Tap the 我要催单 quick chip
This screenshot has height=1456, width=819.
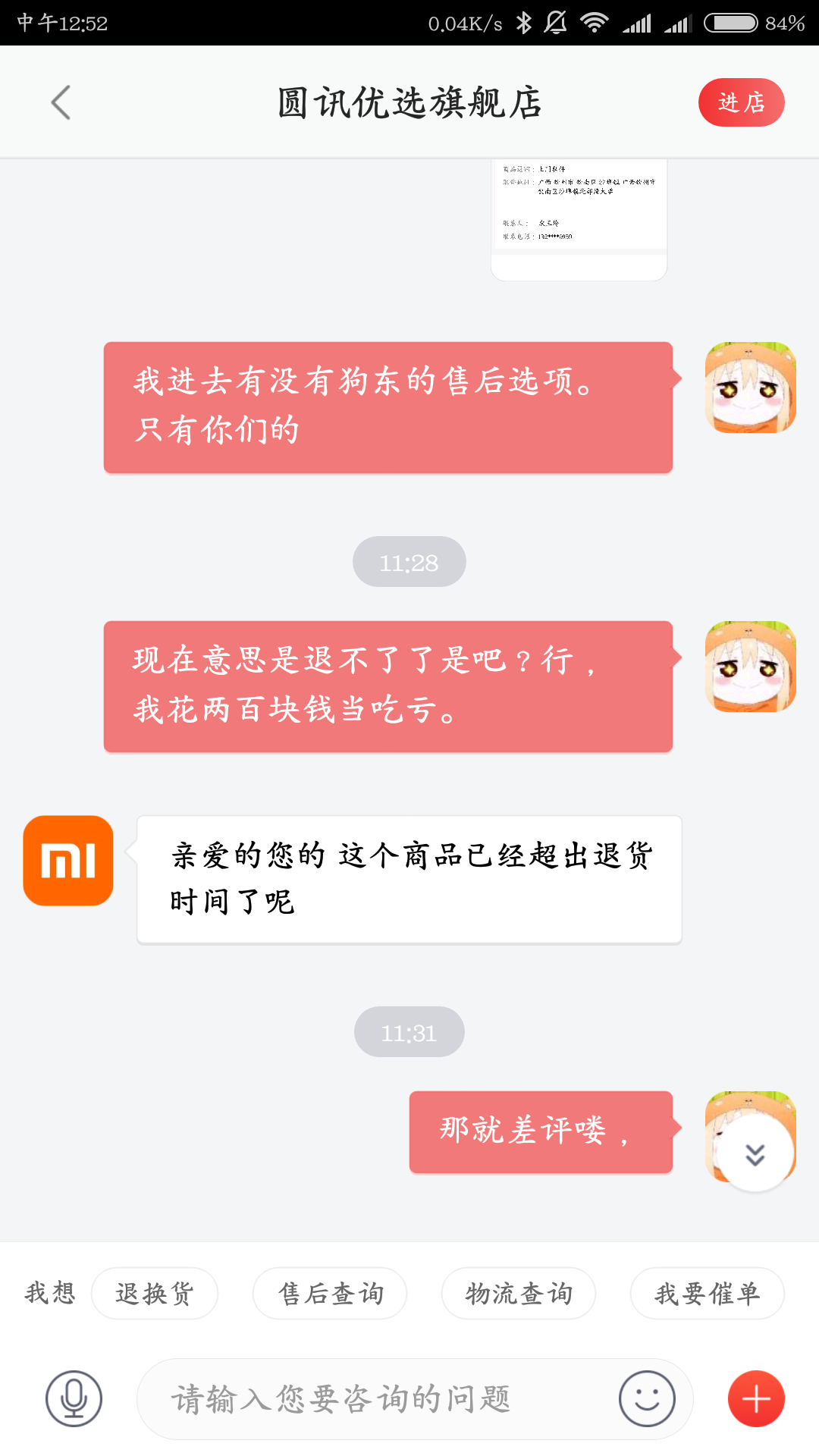[x=708, y=1293]
